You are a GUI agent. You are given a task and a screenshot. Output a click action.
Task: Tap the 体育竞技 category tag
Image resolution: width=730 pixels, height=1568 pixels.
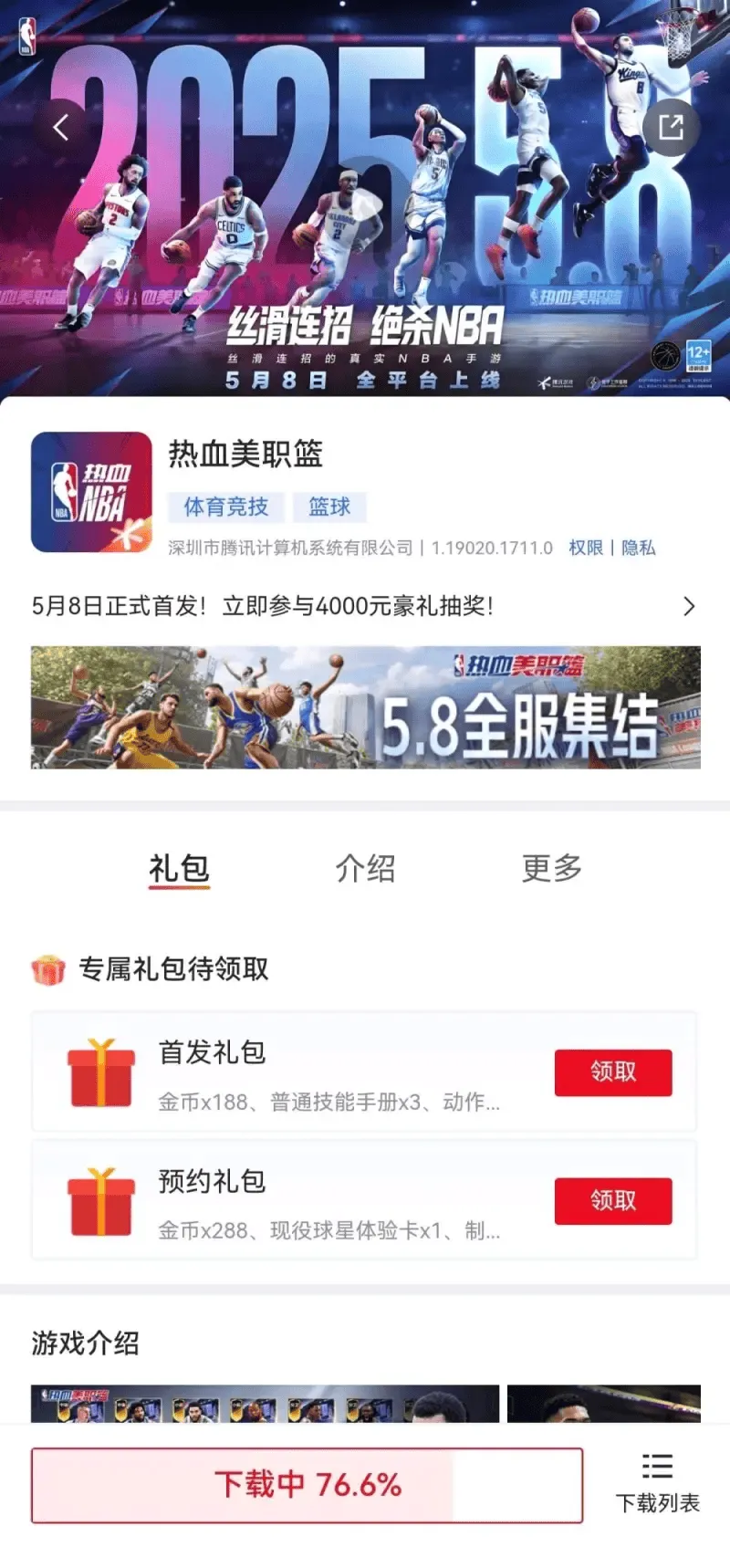(226, 507)
